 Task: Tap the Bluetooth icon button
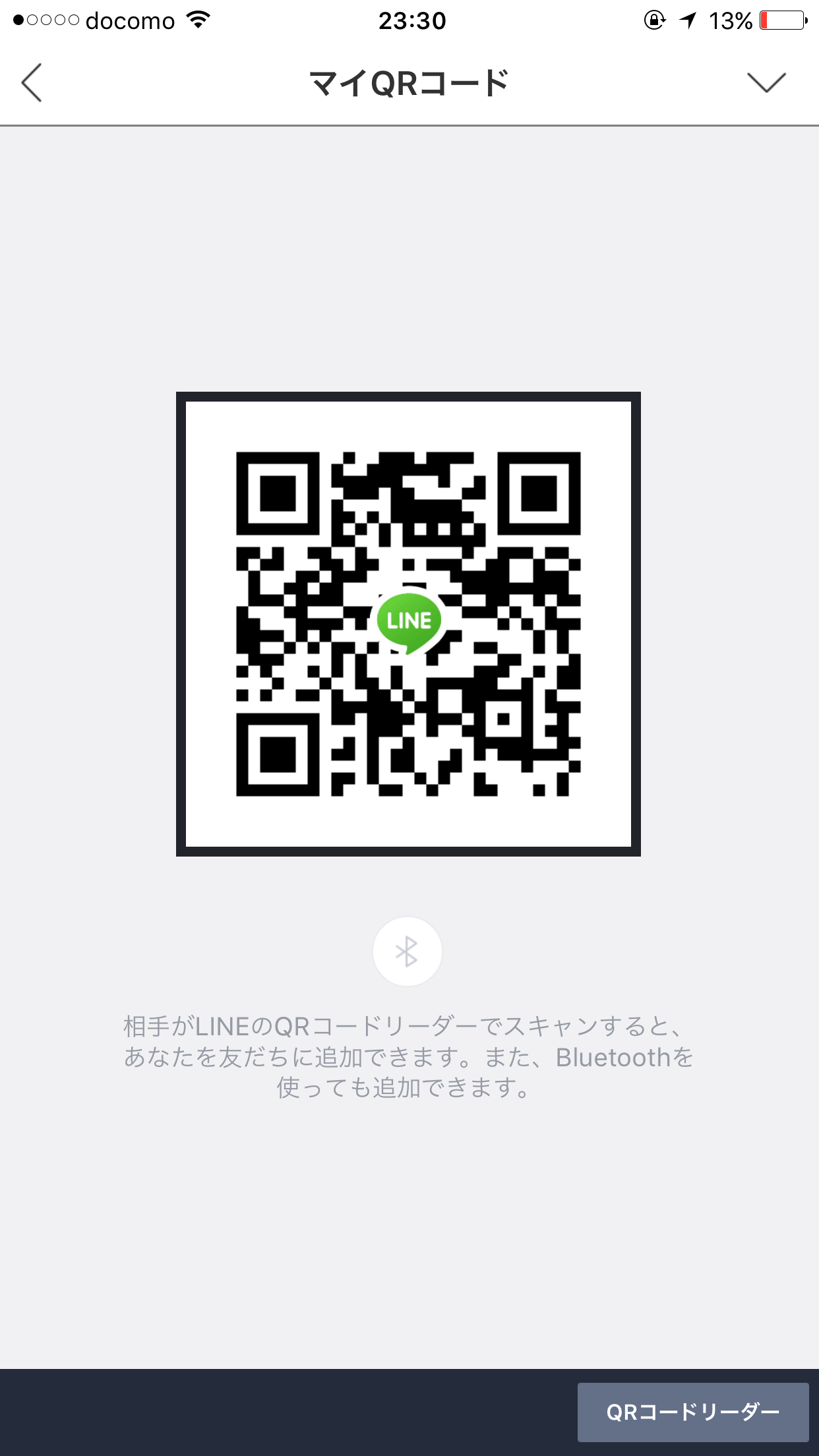coord(407,952)
